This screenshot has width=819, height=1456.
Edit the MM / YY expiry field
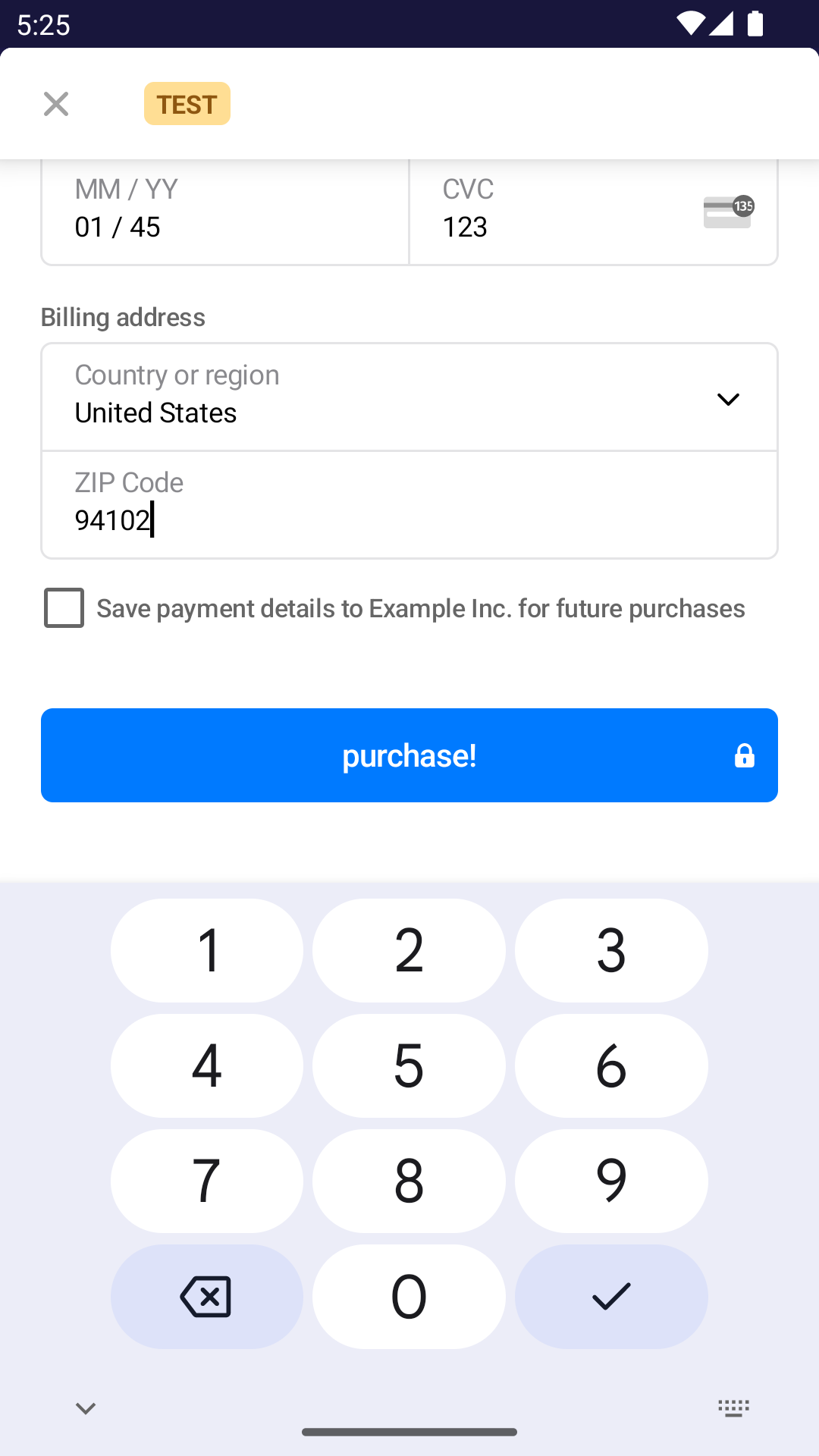tap(224, 212)
